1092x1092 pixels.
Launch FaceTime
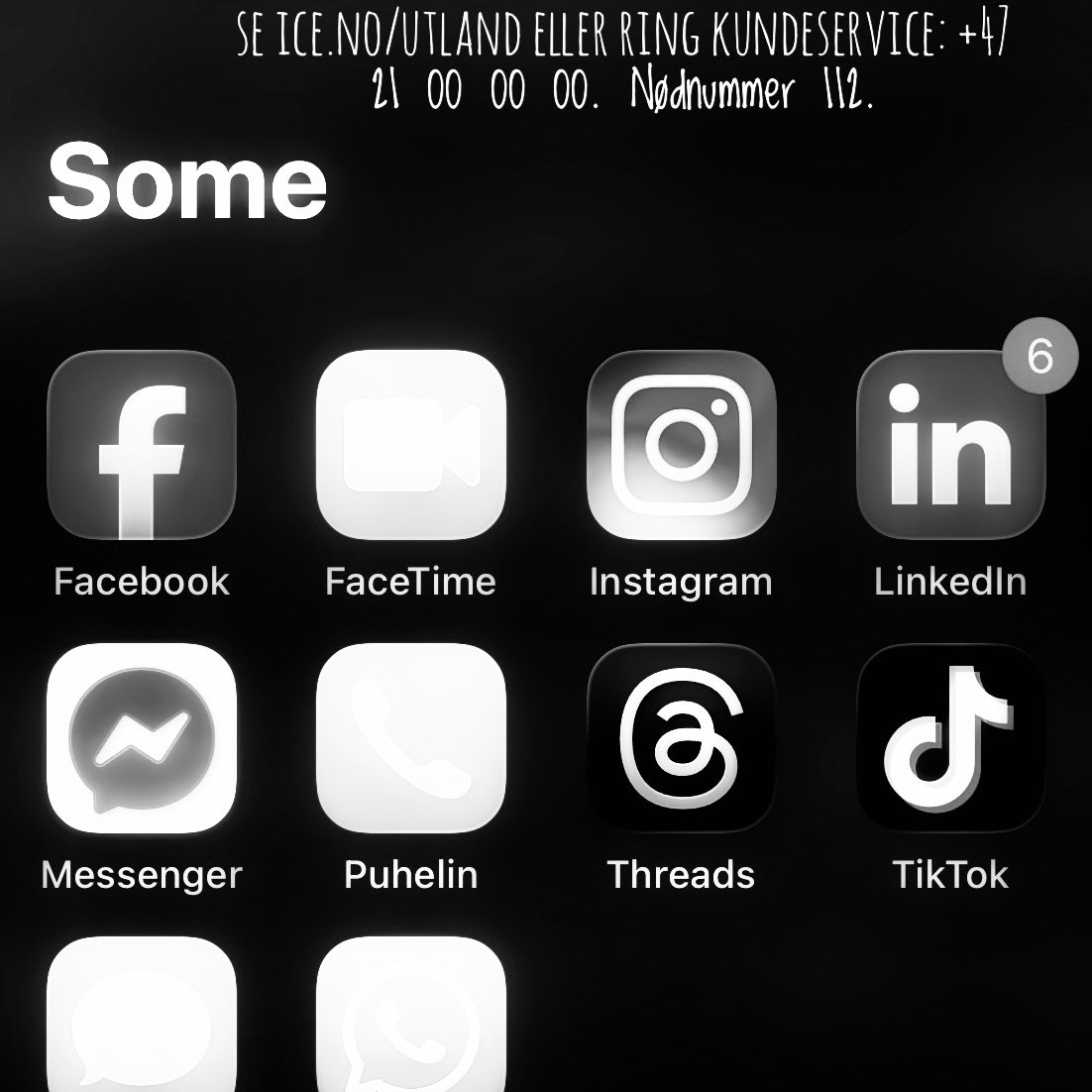coord(411,445)
